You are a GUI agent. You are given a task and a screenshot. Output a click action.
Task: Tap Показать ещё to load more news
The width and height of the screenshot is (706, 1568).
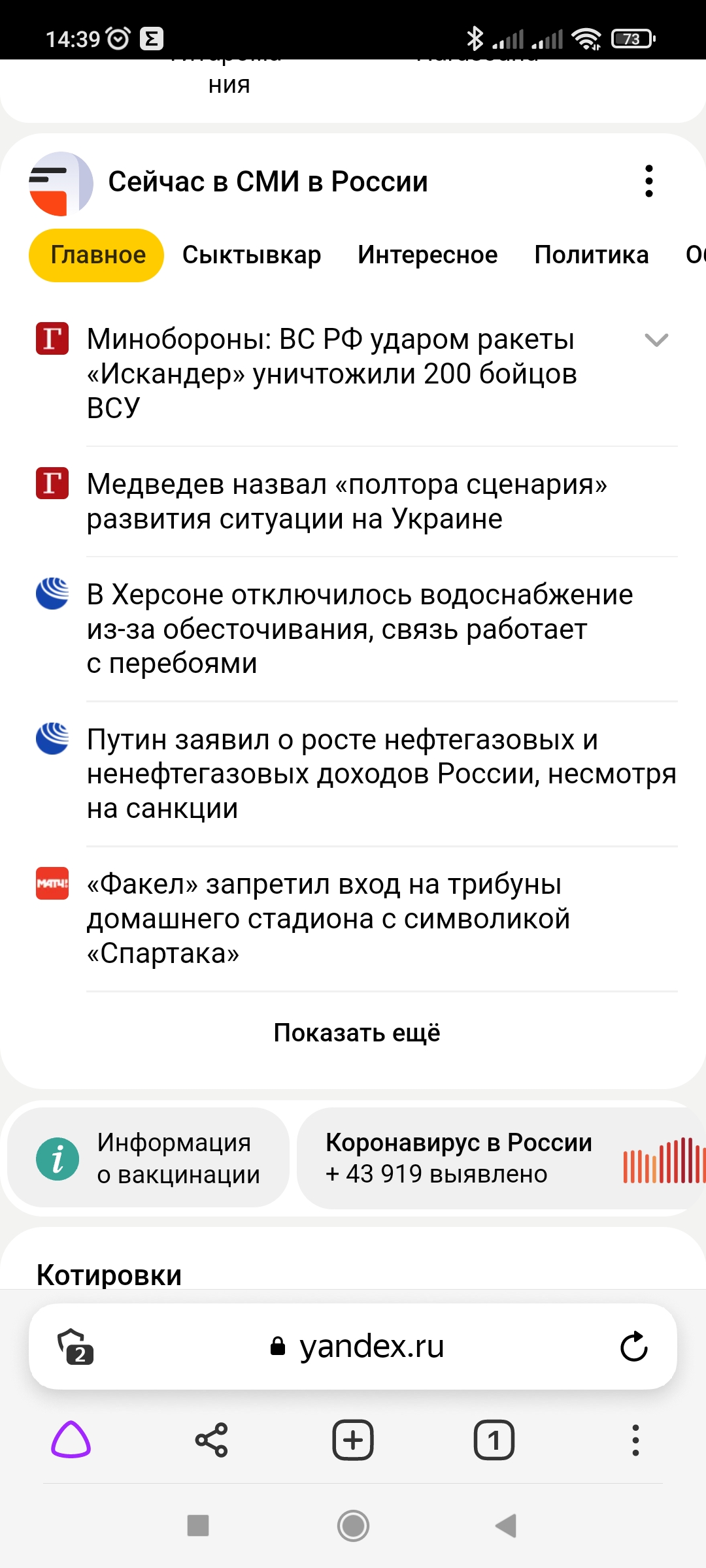(x=357, y=1033)
